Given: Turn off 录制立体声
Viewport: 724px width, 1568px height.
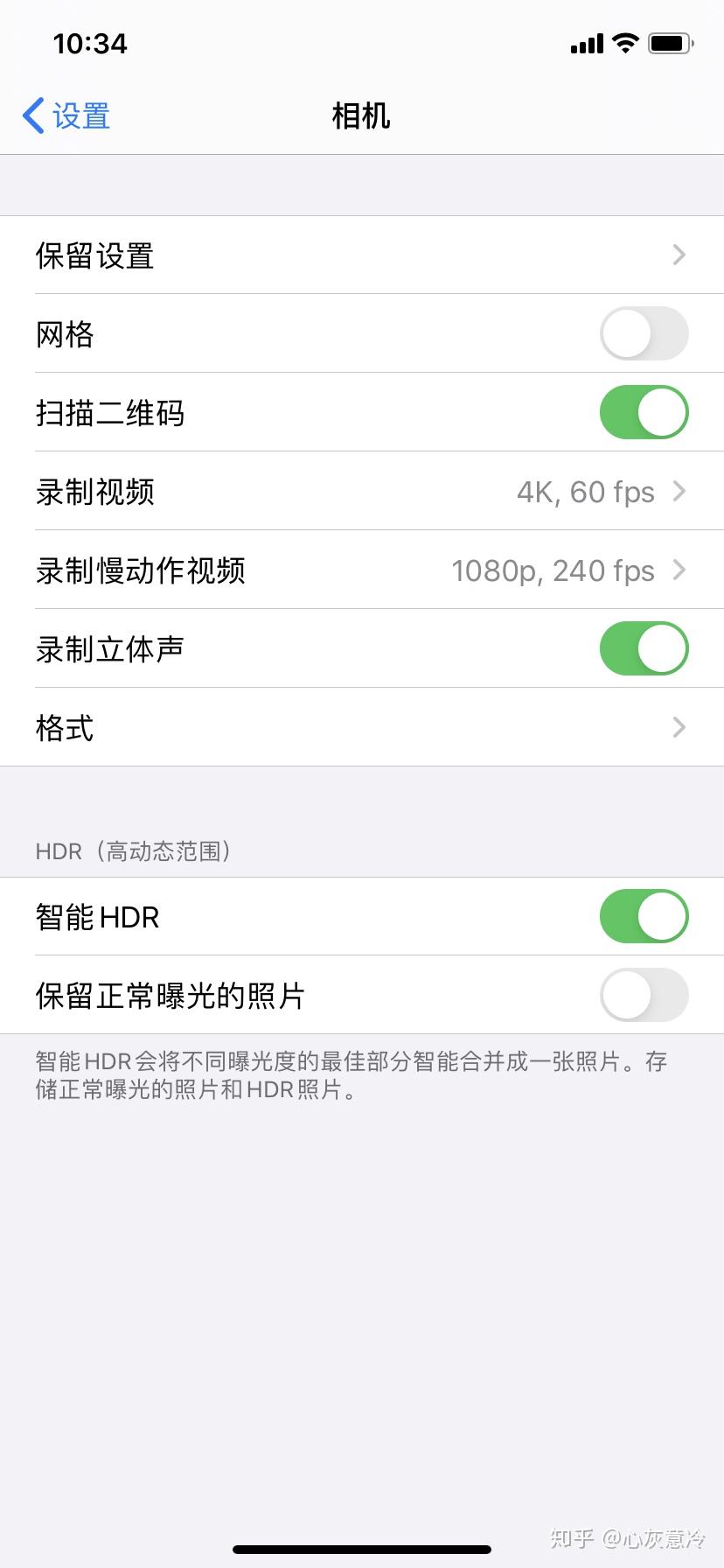Looking at the screenshot, I should (644, 648).
